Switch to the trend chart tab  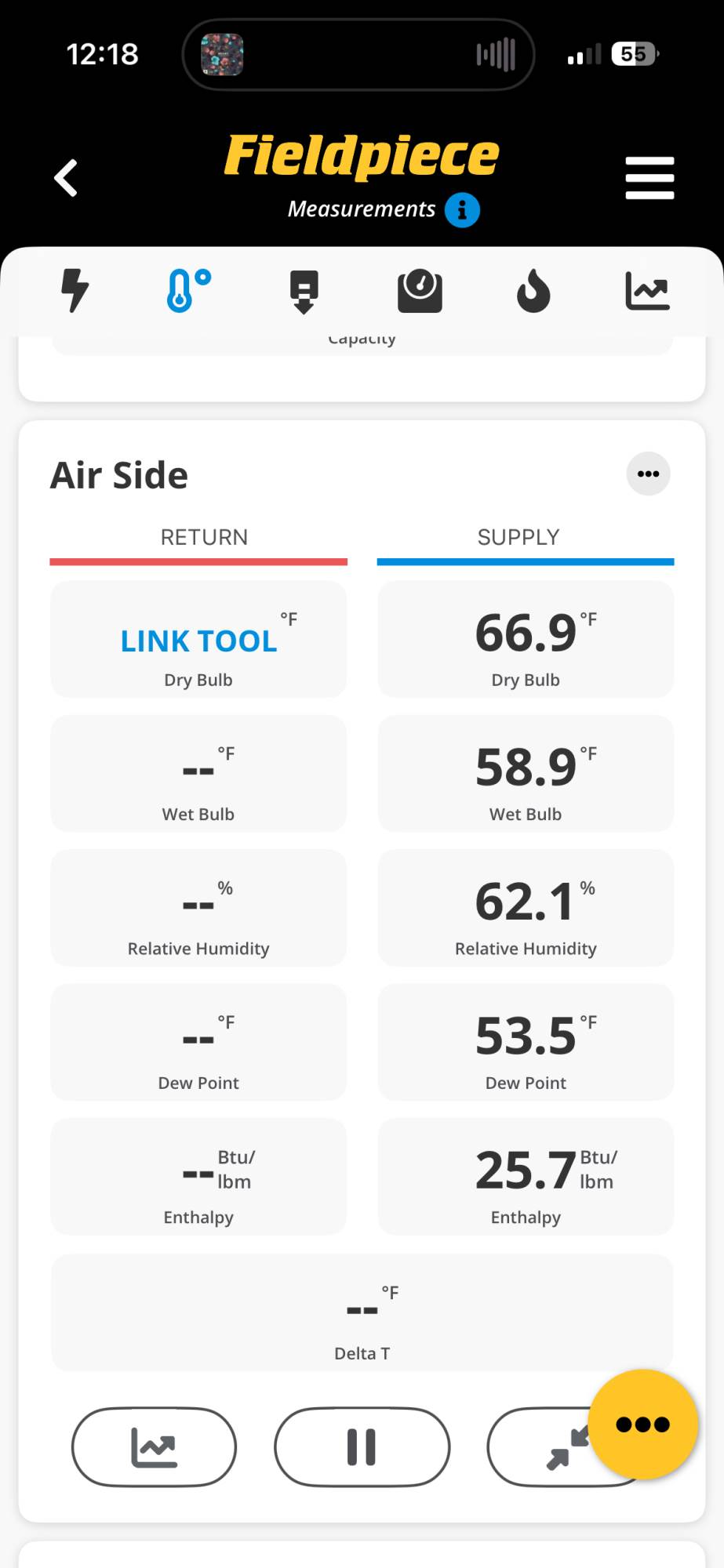point(647,292)
